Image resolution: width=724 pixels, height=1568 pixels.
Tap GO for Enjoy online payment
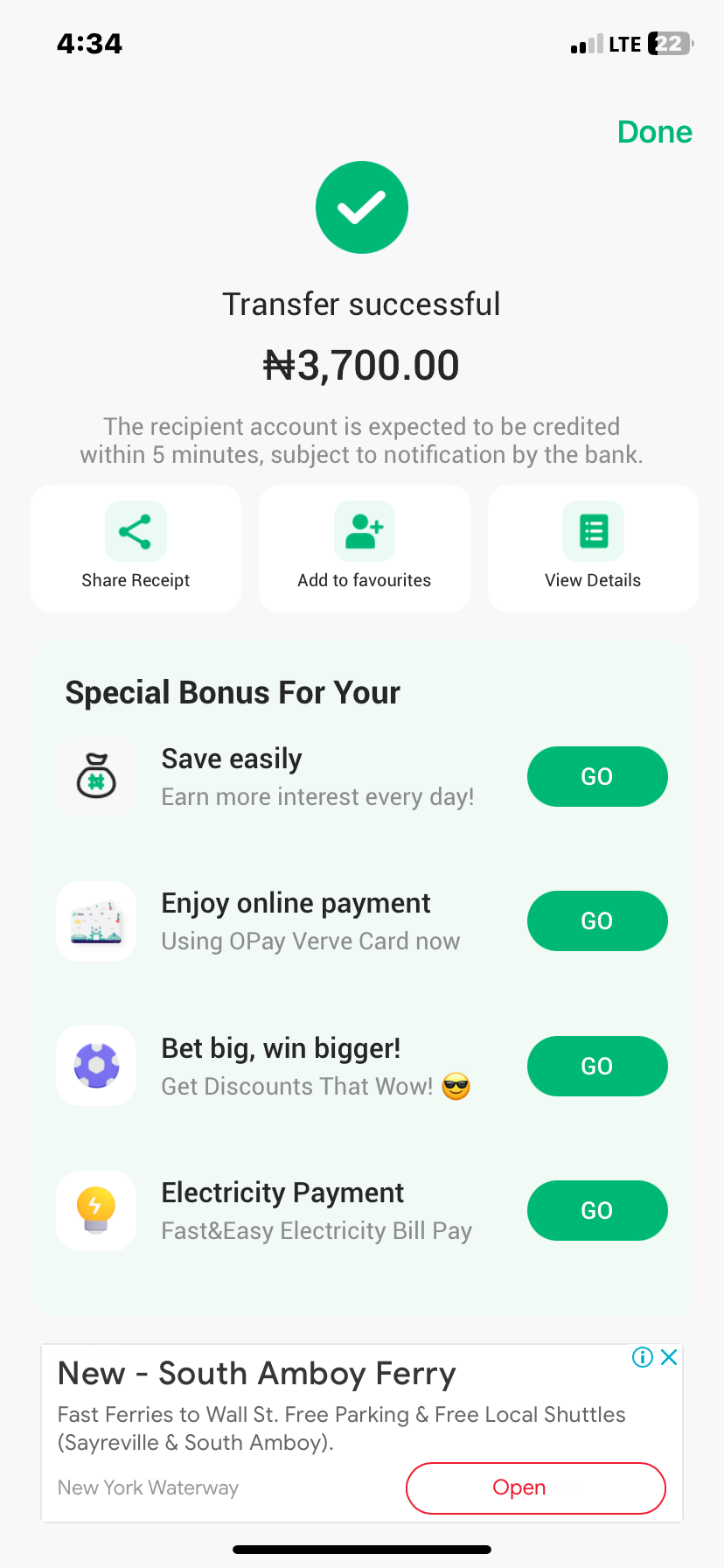pos(596,920)
